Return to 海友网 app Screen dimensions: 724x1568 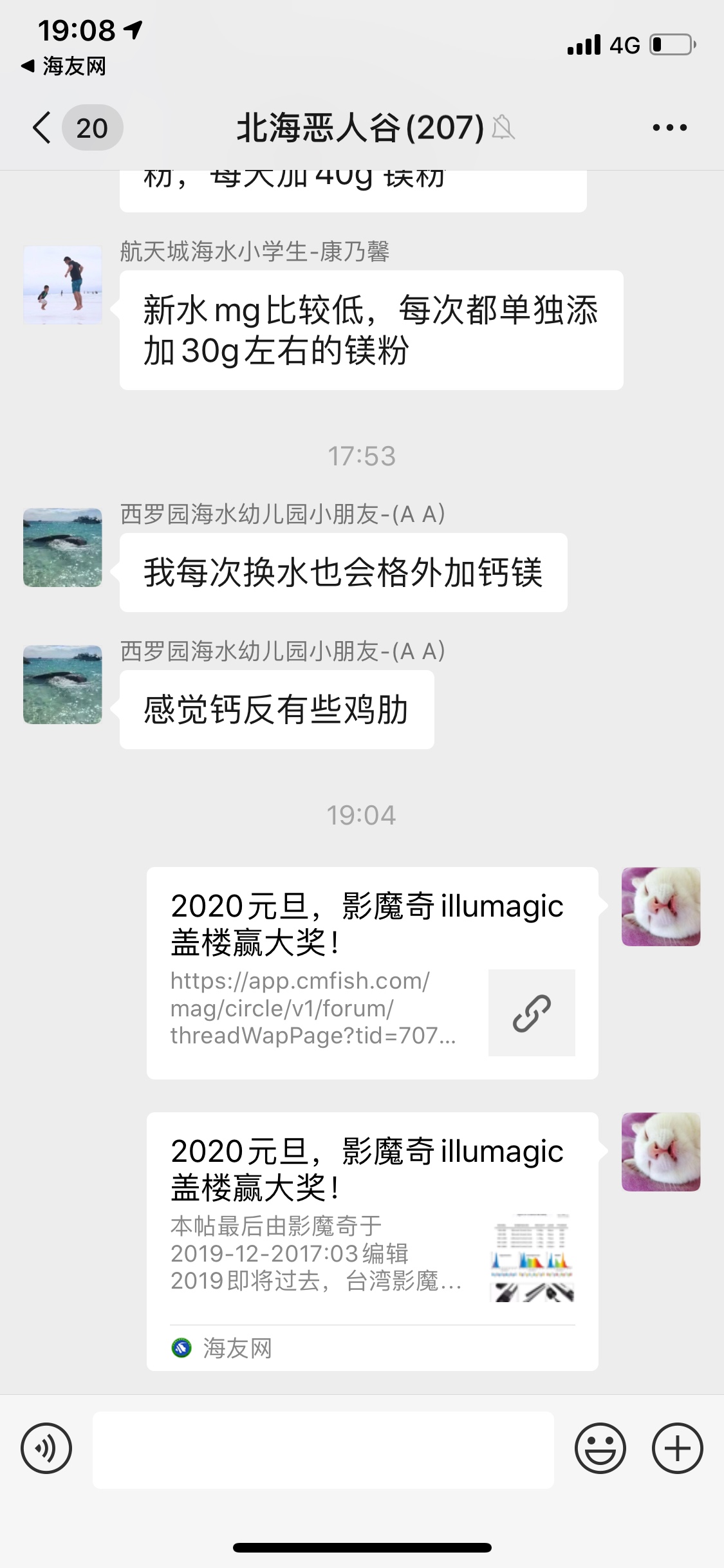tap(64, 66)
